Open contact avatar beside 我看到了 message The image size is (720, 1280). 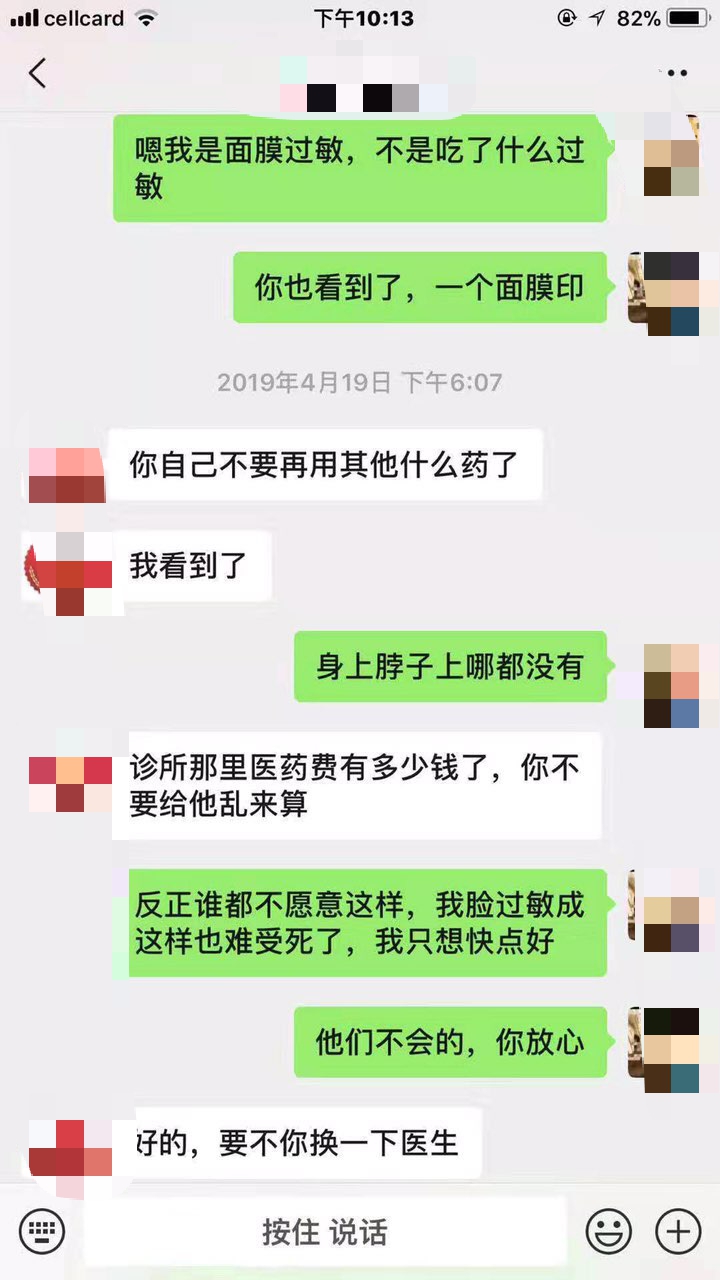coord(68,572)
